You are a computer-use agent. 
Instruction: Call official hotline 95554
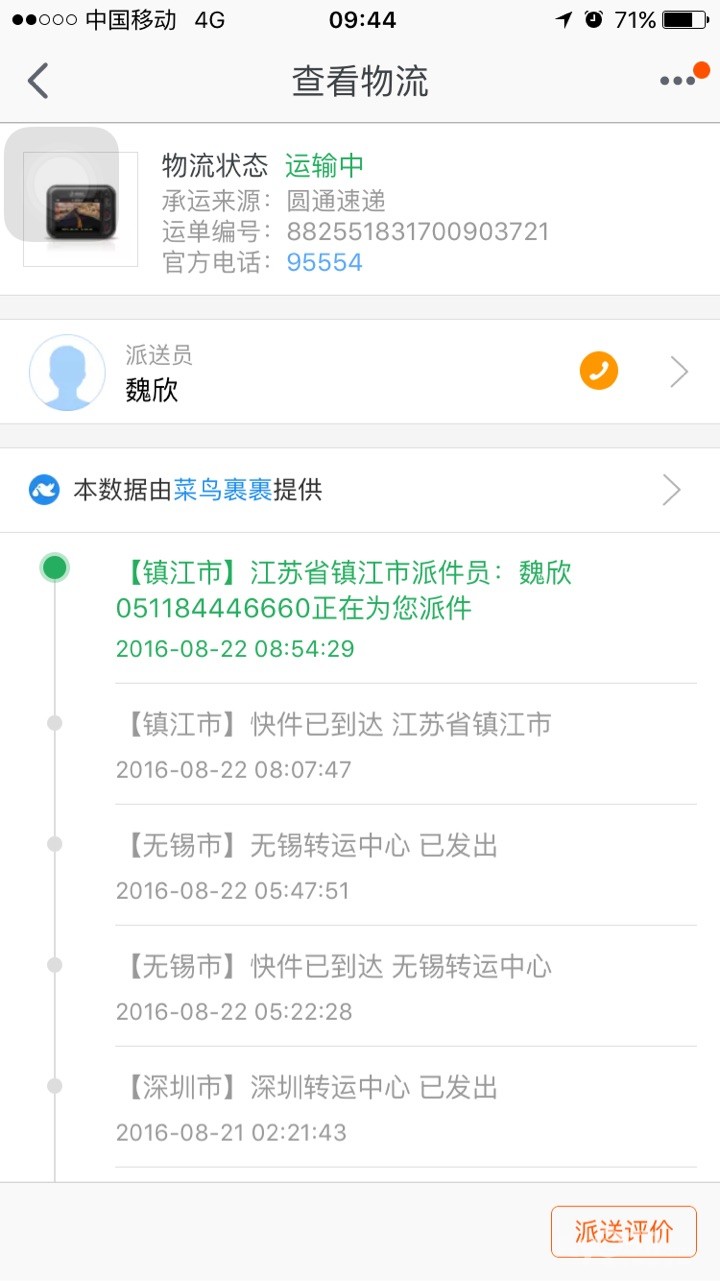(324, 263)
